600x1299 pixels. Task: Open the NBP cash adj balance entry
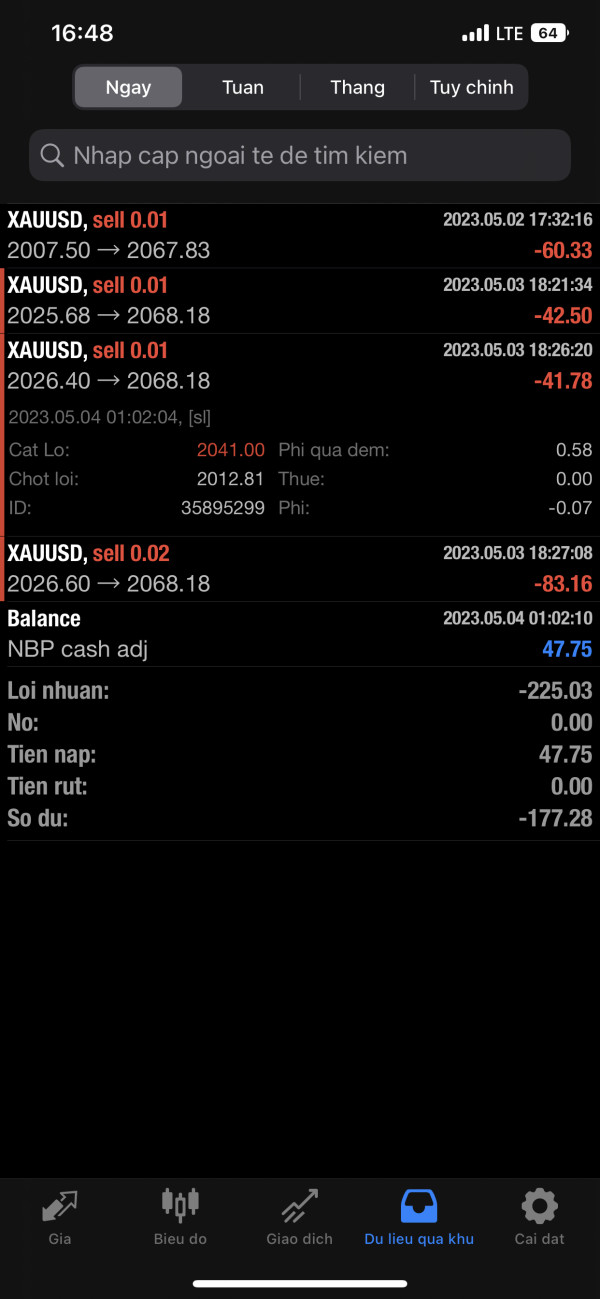300,634
